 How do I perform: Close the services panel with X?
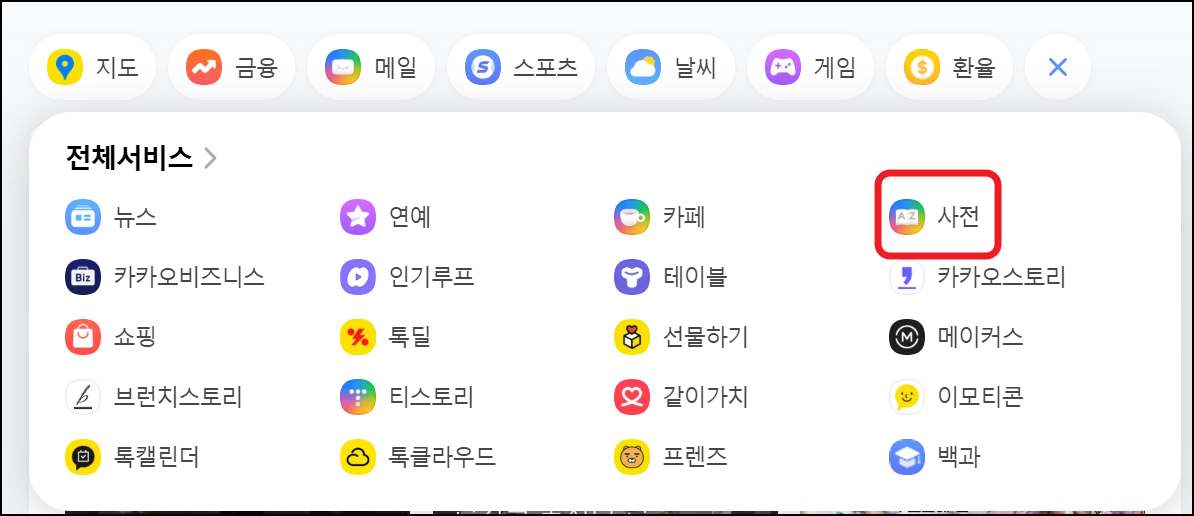coord(1058,68)
